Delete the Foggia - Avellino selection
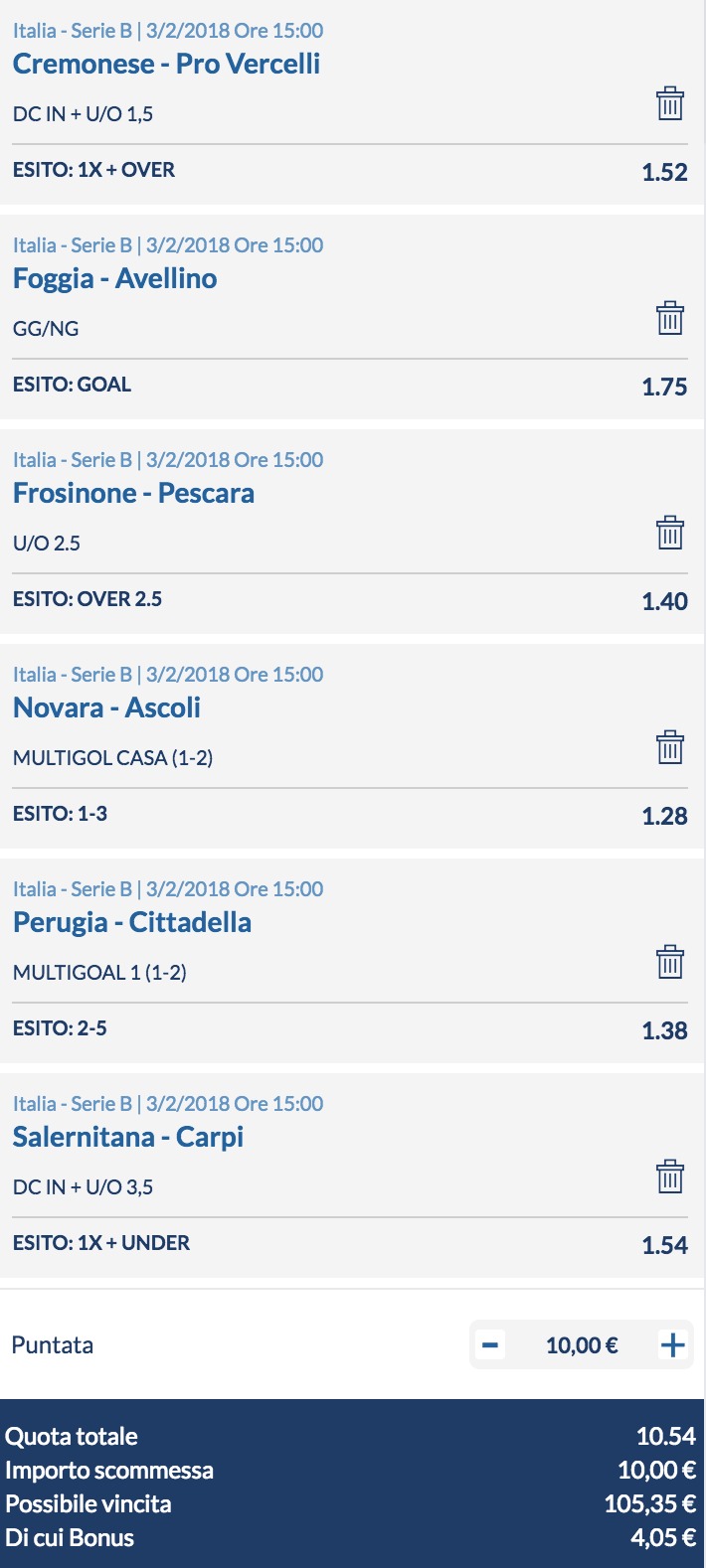The width and height of the screenshot is (706, 1568). (670, 318)
